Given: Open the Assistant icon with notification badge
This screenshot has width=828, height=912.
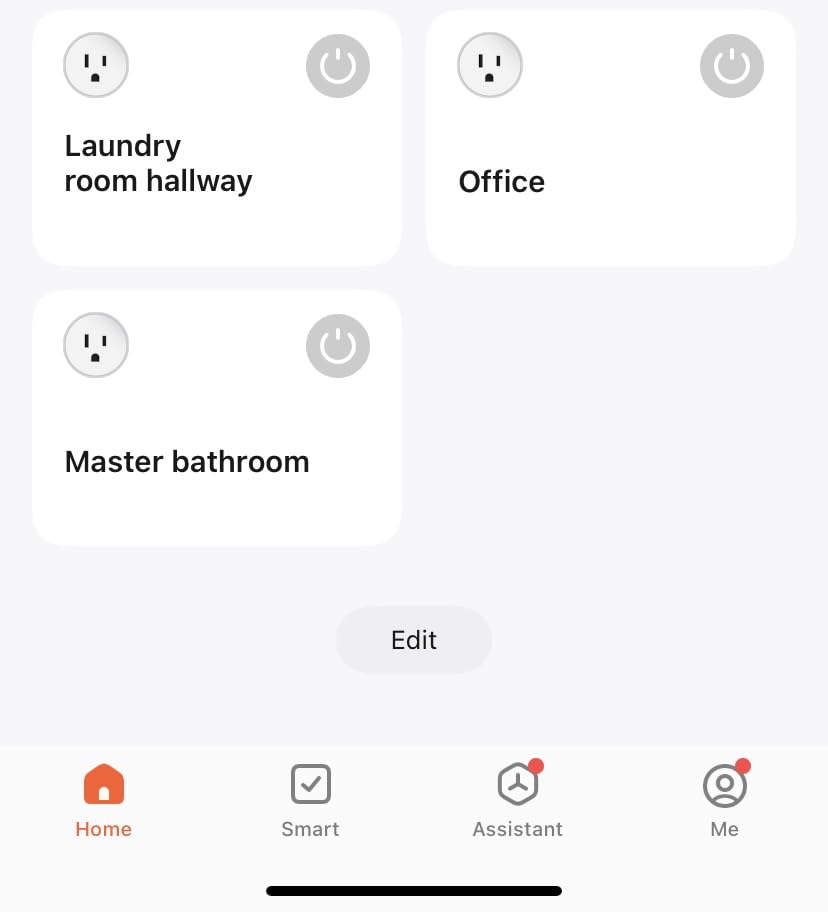Looking at the screenshot, I should point(518,785).
